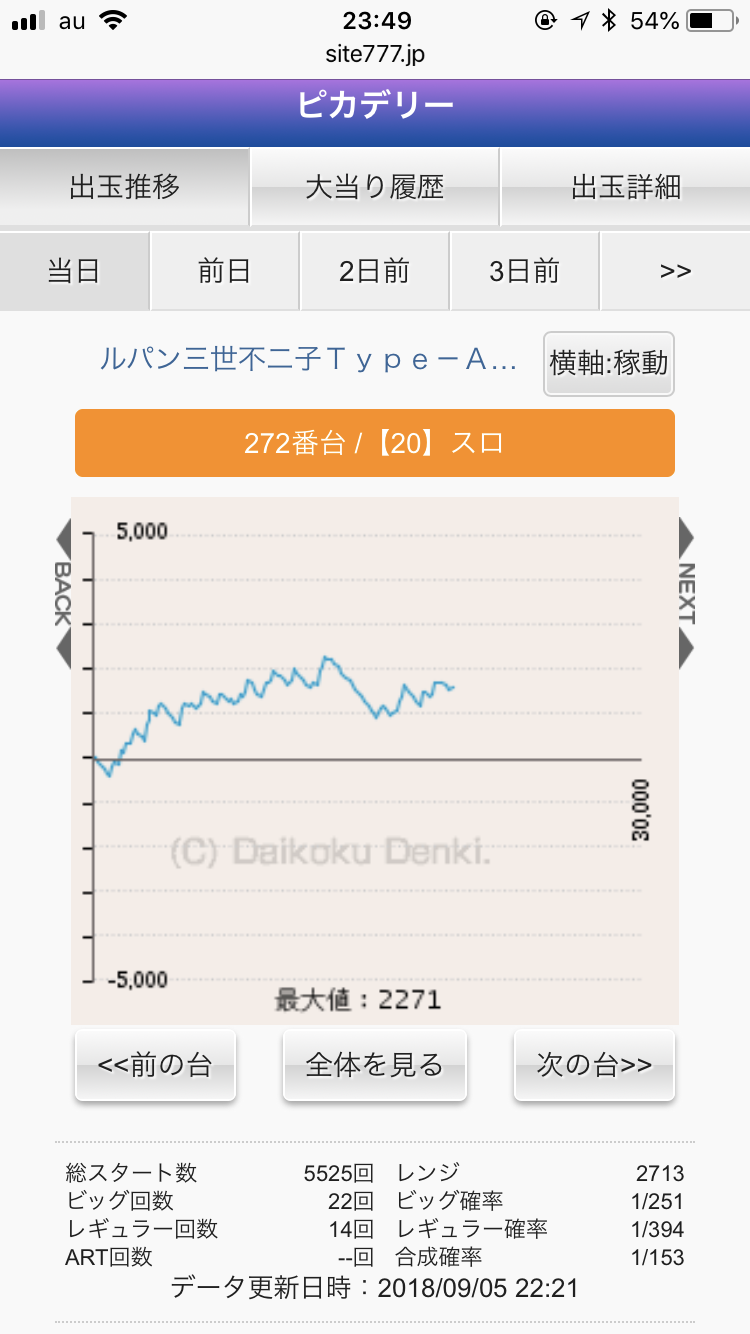Tap the 横軸:稼動 axis button
This screenshot has height=1334, width=750.
click(x=609, y=363)
